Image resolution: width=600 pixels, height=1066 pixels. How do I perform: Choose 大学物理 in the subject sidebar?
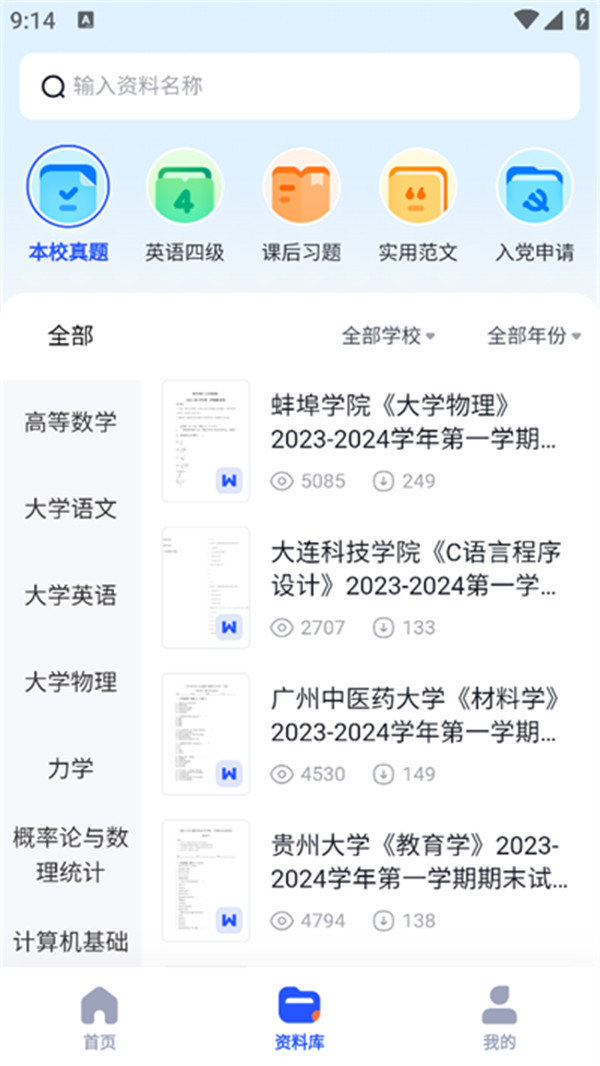coord(70,682)
